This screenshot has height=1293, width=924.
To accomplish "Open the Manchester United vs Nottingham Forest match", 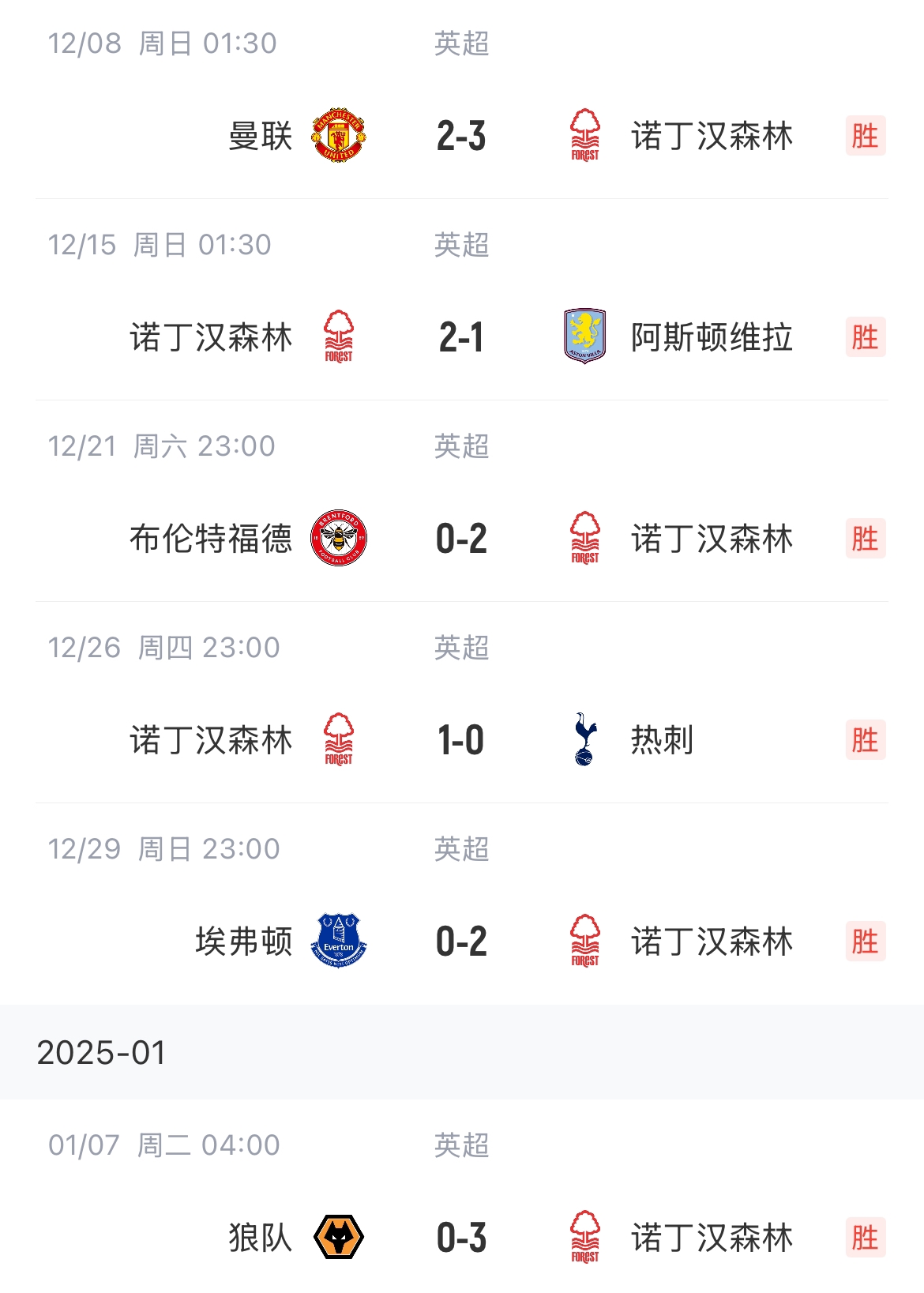I will click(461, 136).
